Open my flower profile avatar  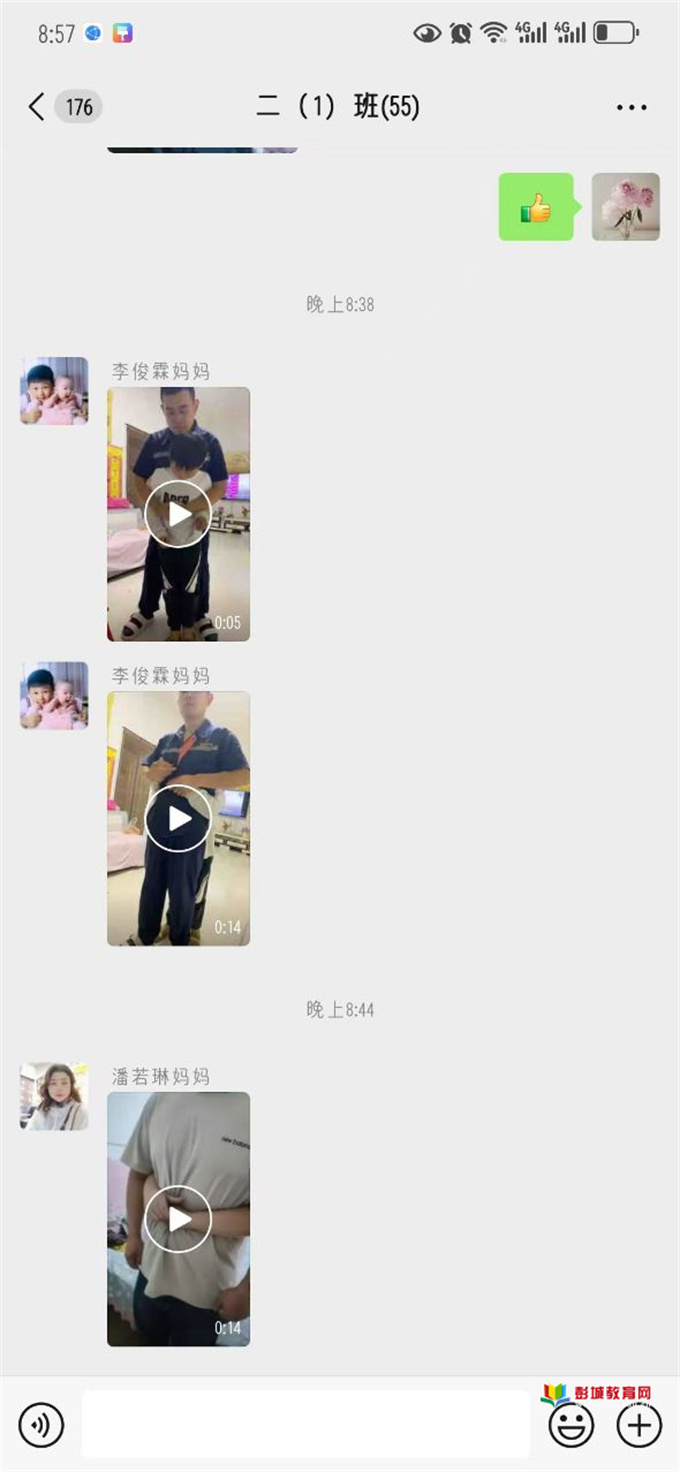625,207
